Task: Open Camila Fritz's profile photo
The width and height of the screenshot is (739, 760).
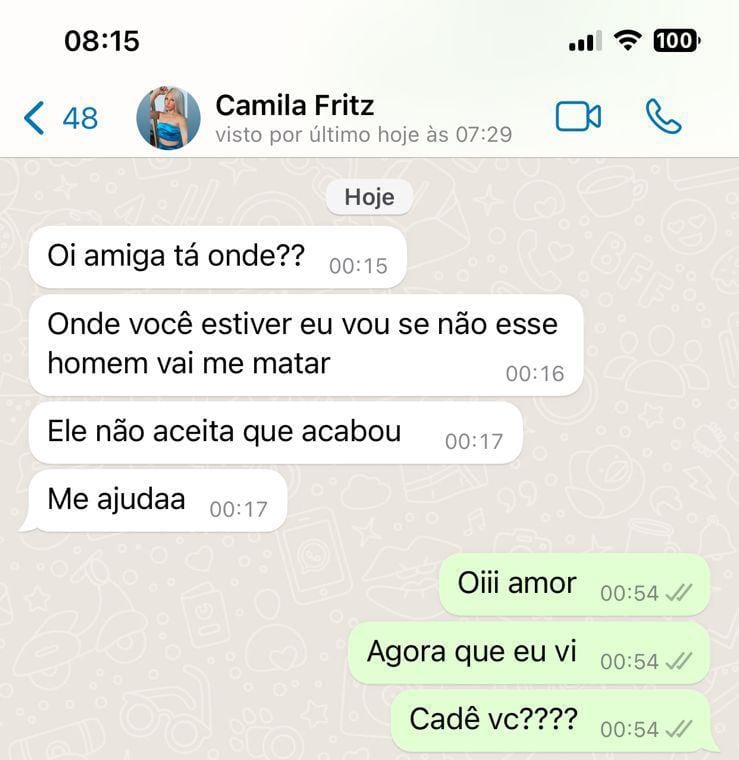Action: tap(168, 118)
